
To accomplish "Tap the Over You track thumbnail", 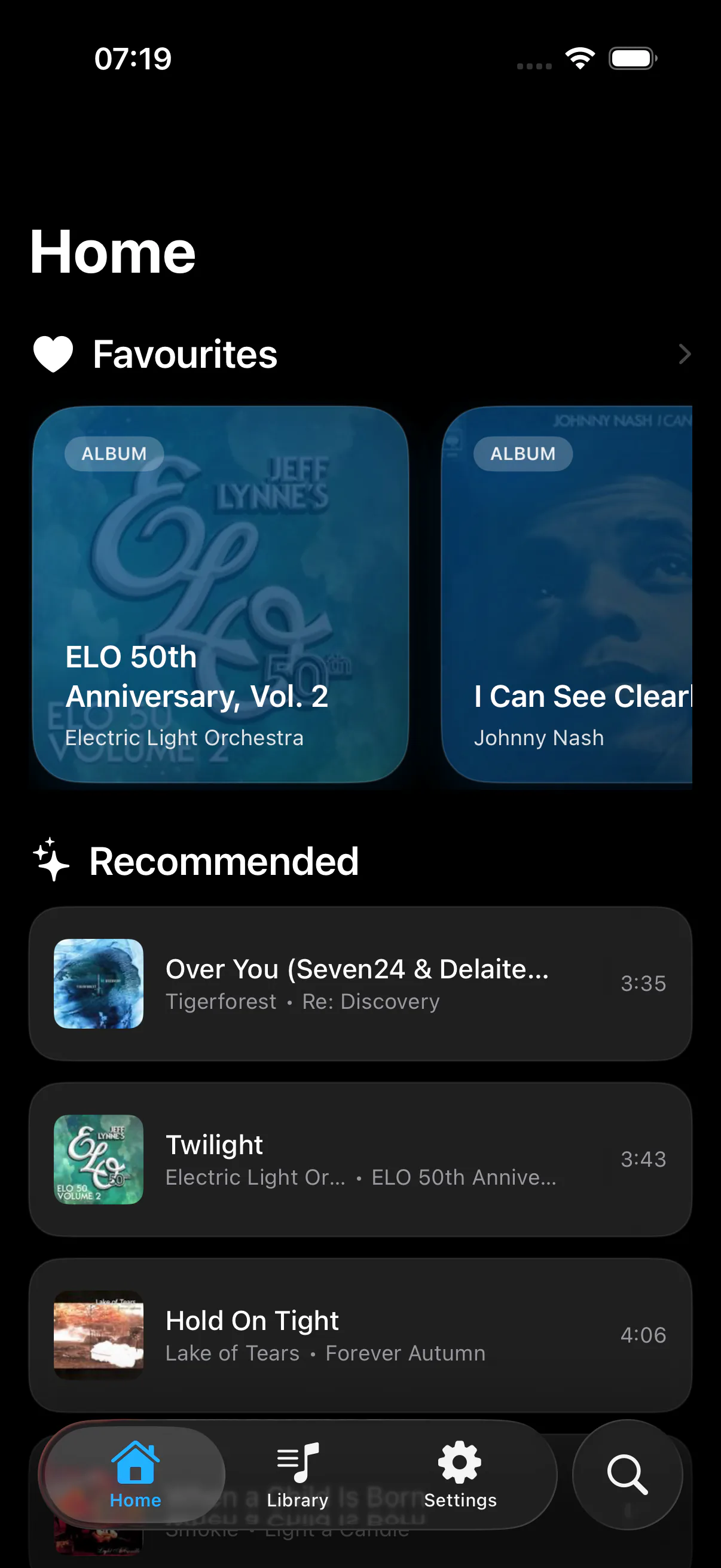I will [x=98, y=982].
